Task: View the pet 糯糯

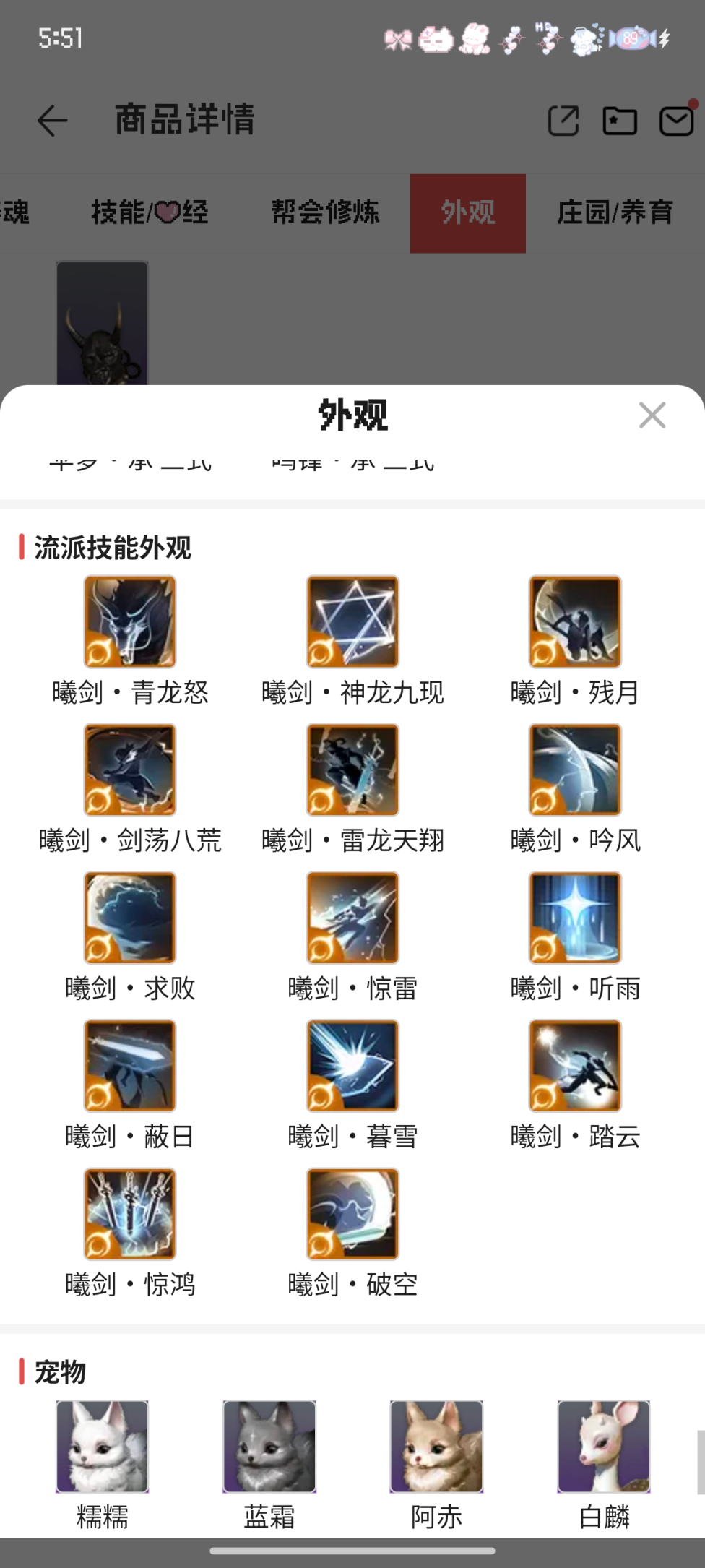Action: point(103,1447)
